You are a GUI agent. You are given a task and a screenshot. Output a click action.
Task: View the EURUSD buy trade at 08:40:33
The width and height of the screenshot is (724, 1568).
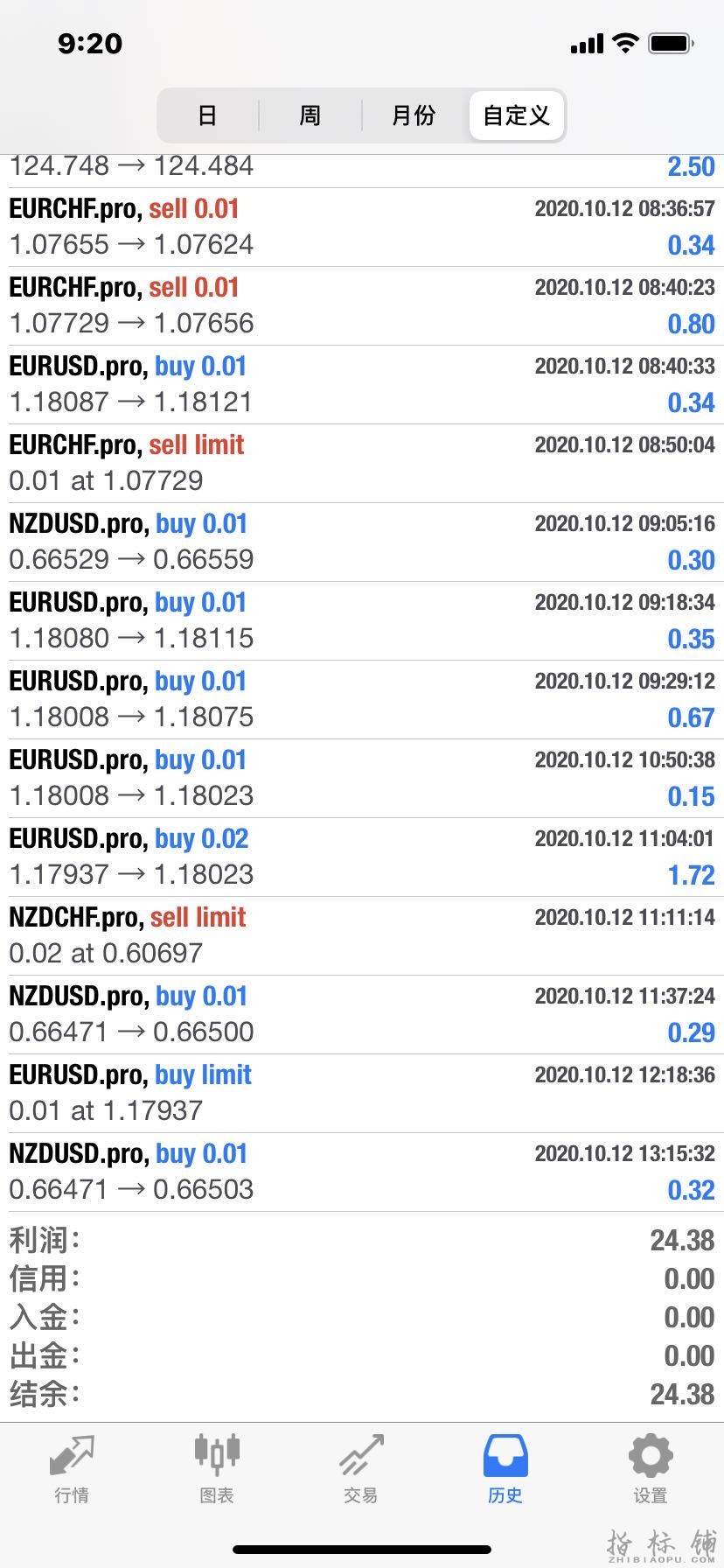(362, 384)
